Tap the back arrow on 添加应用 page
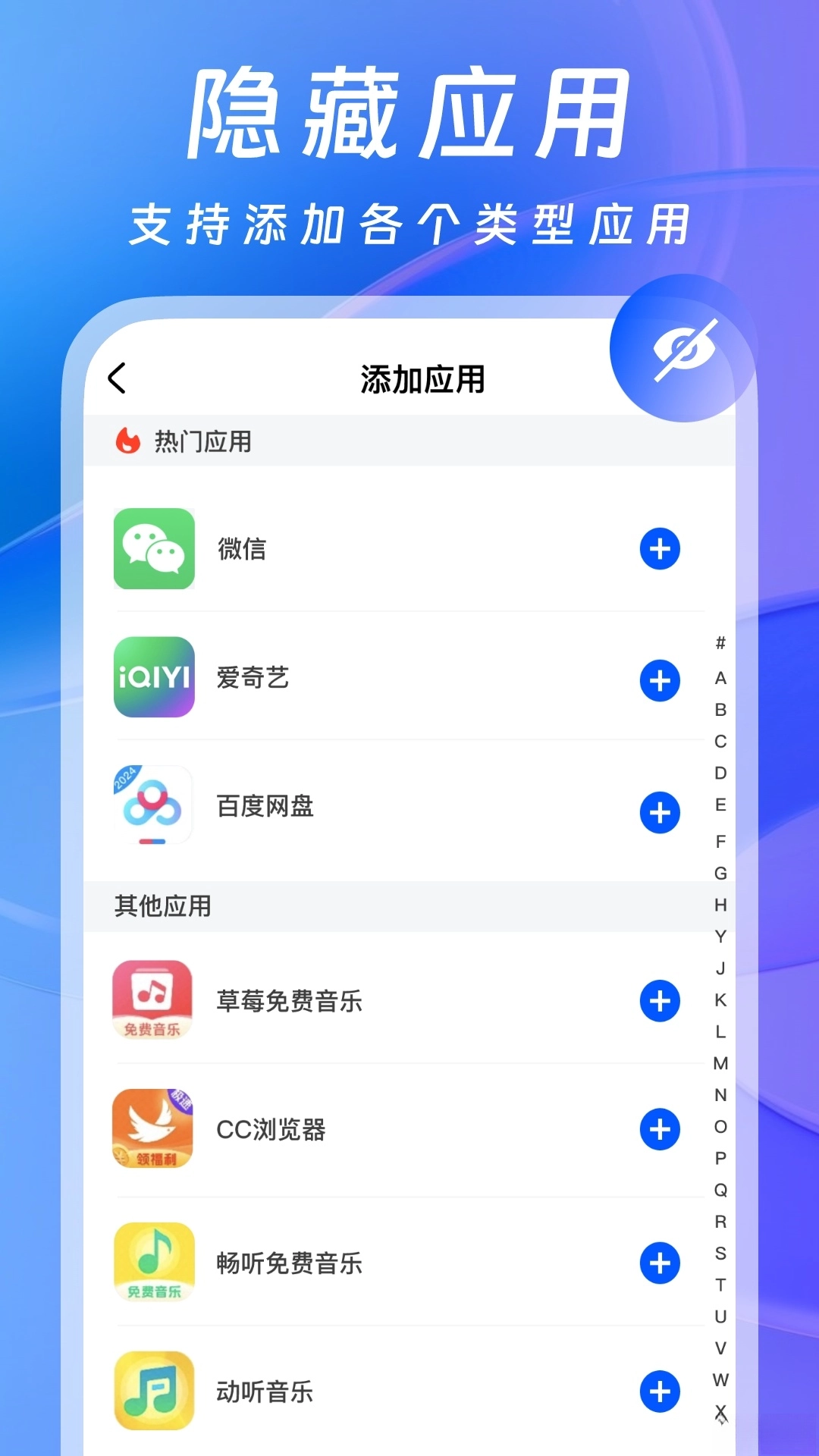 pos(118,379)
